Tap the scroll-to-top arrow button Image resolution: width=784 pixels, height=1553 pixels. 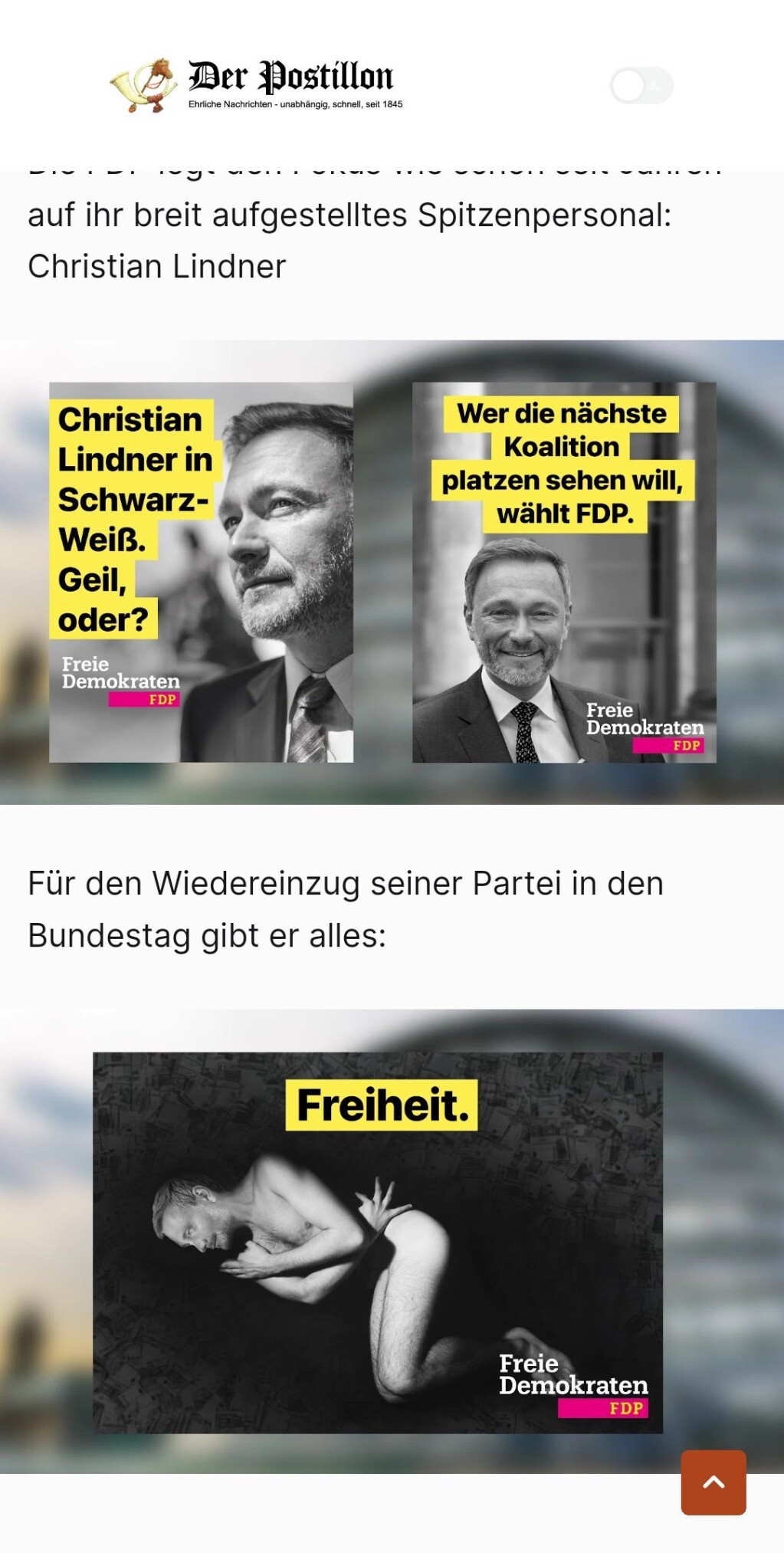click(713, 1482)
